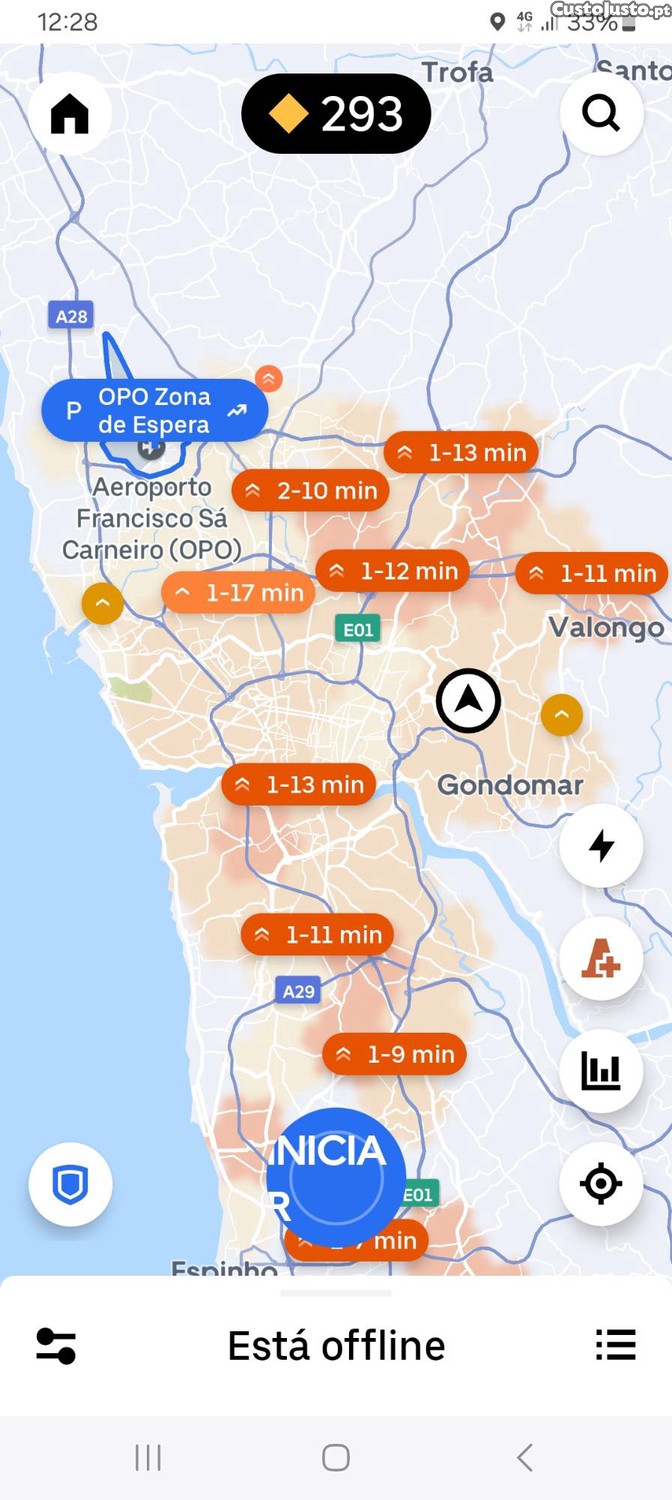The width and height of the screenshot is (672, 1500).
Task: Open the lightning bolt opportunities button
Action: 601,846
